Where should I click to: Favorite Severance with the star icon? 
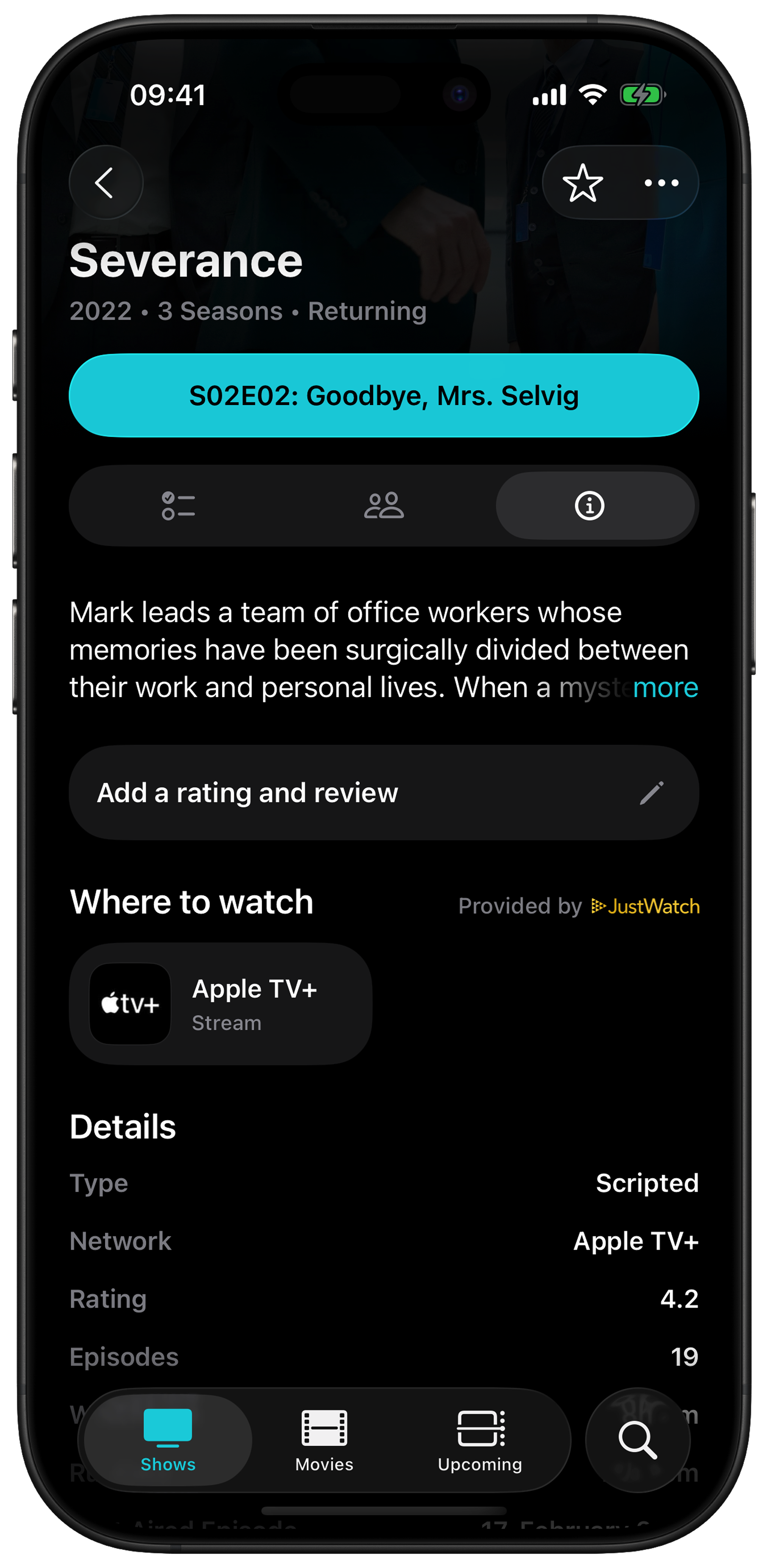coord(583,183)
